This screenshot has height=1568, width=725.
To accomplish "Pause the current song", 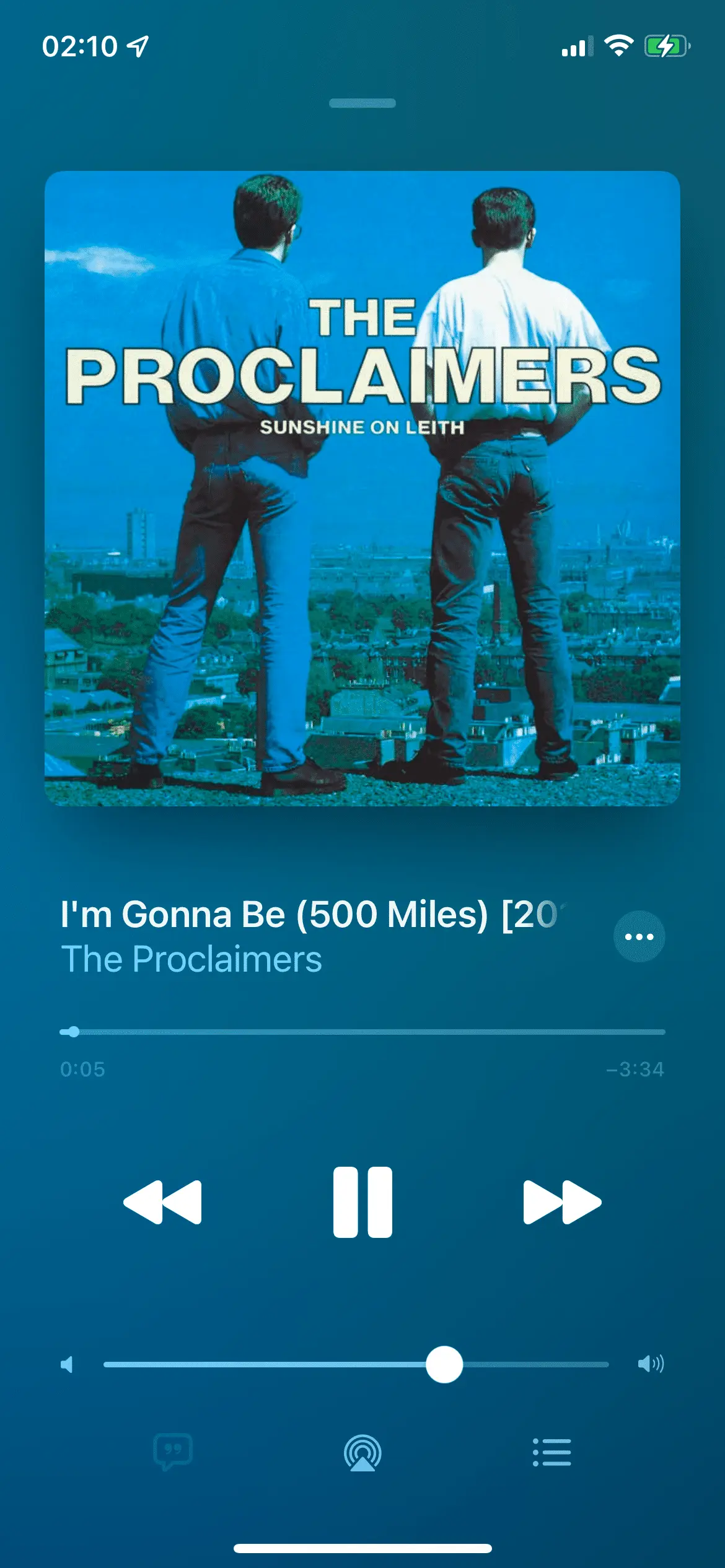I will [x=362, y=1202].
